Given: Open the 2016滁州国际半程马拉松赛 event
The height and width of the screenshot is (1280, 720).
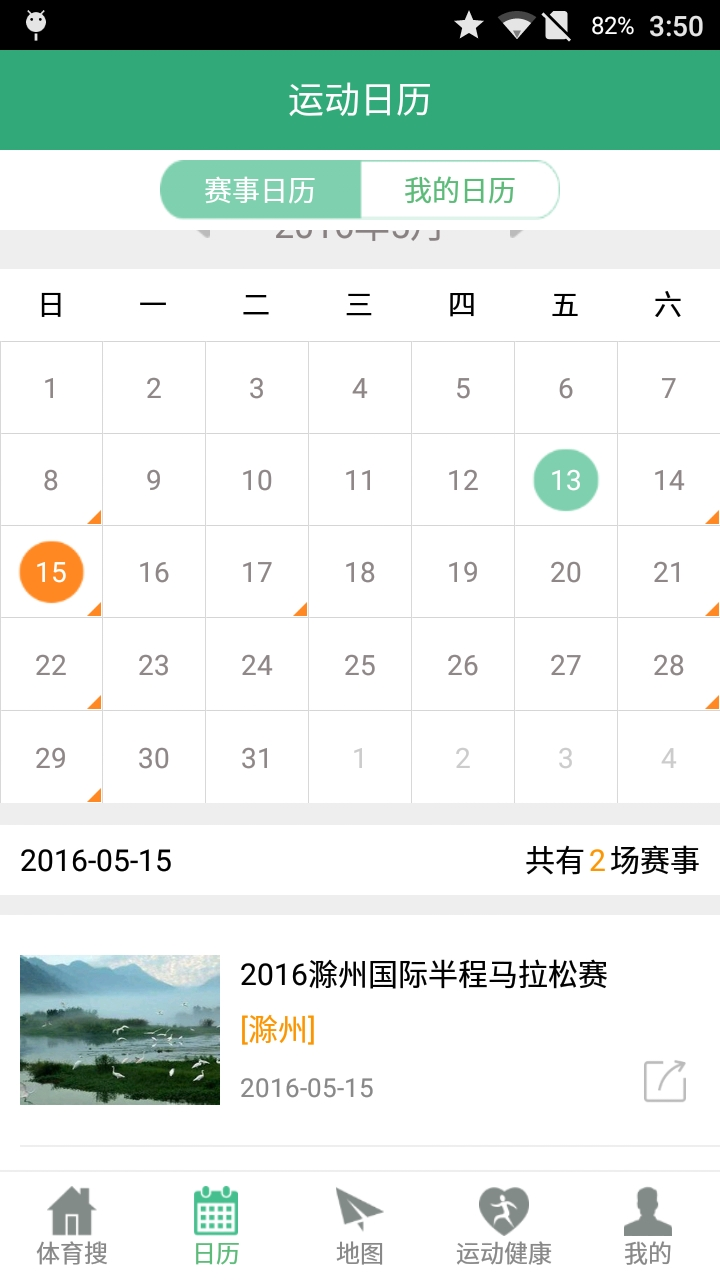Looking at the screenshot, I should coord(423,975).
